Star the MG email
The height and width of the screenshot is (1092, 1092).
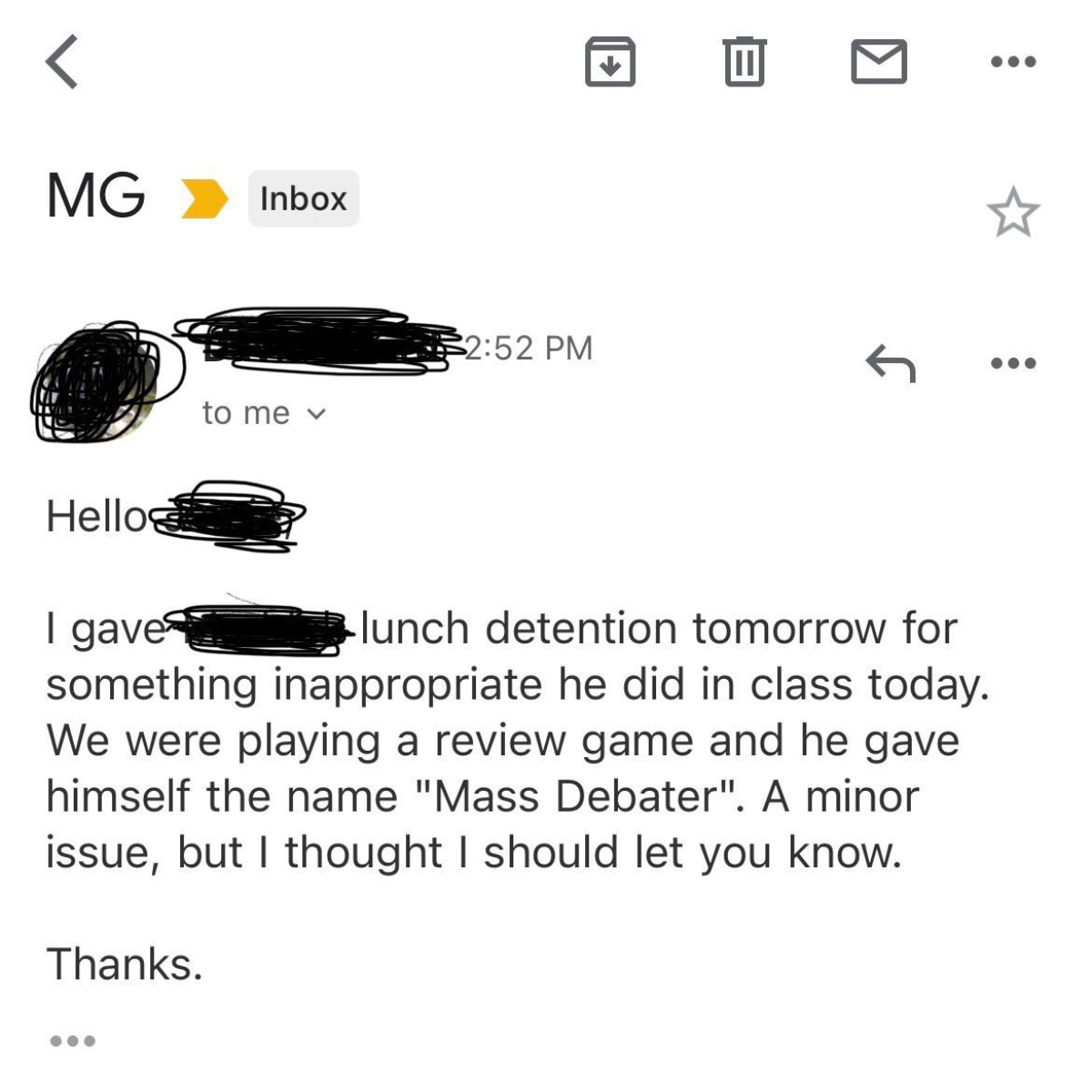click(x=1012, y=213)
